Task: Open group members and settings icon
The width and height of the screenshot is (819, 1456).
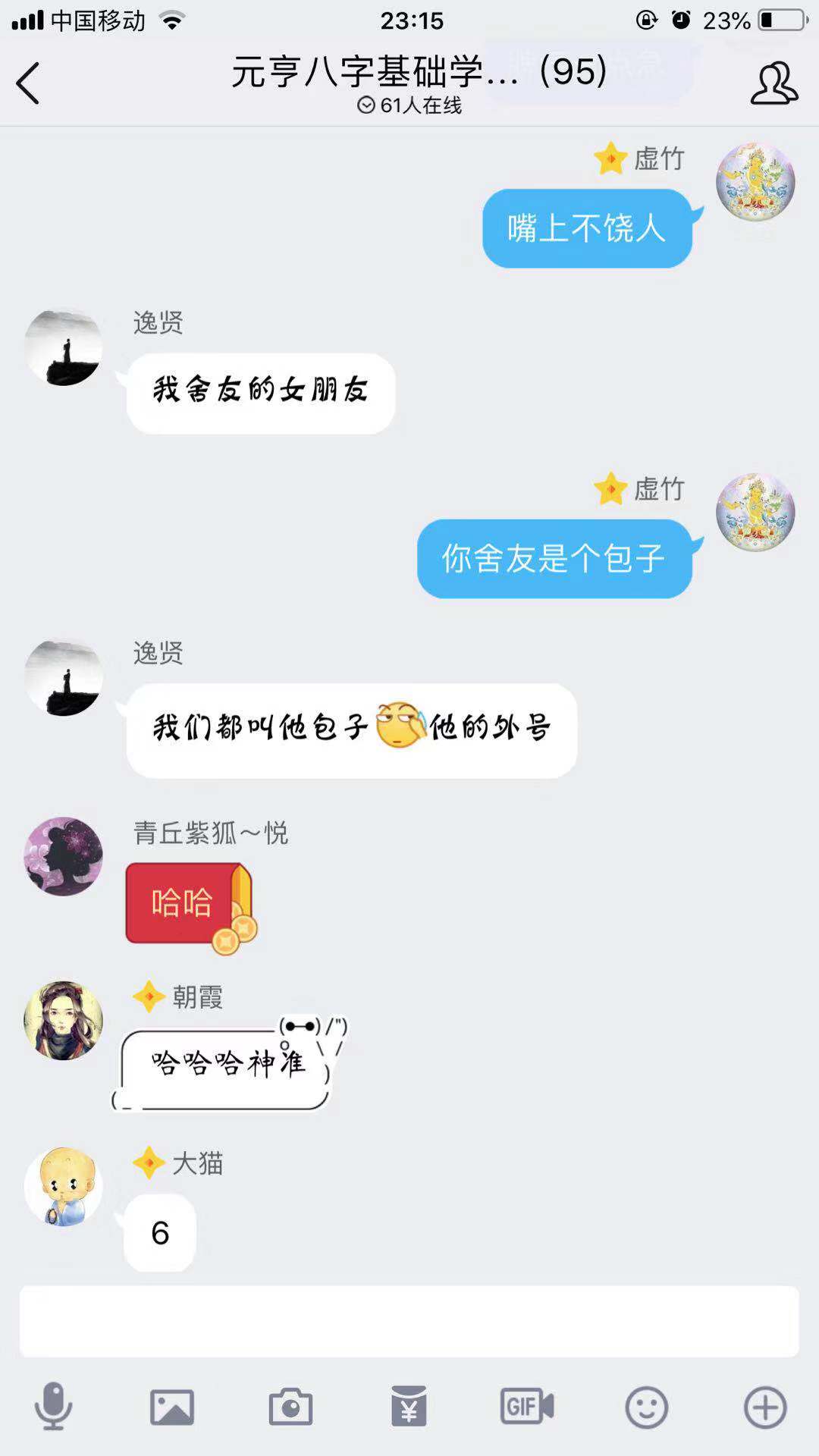Action: tap(773, 83)
